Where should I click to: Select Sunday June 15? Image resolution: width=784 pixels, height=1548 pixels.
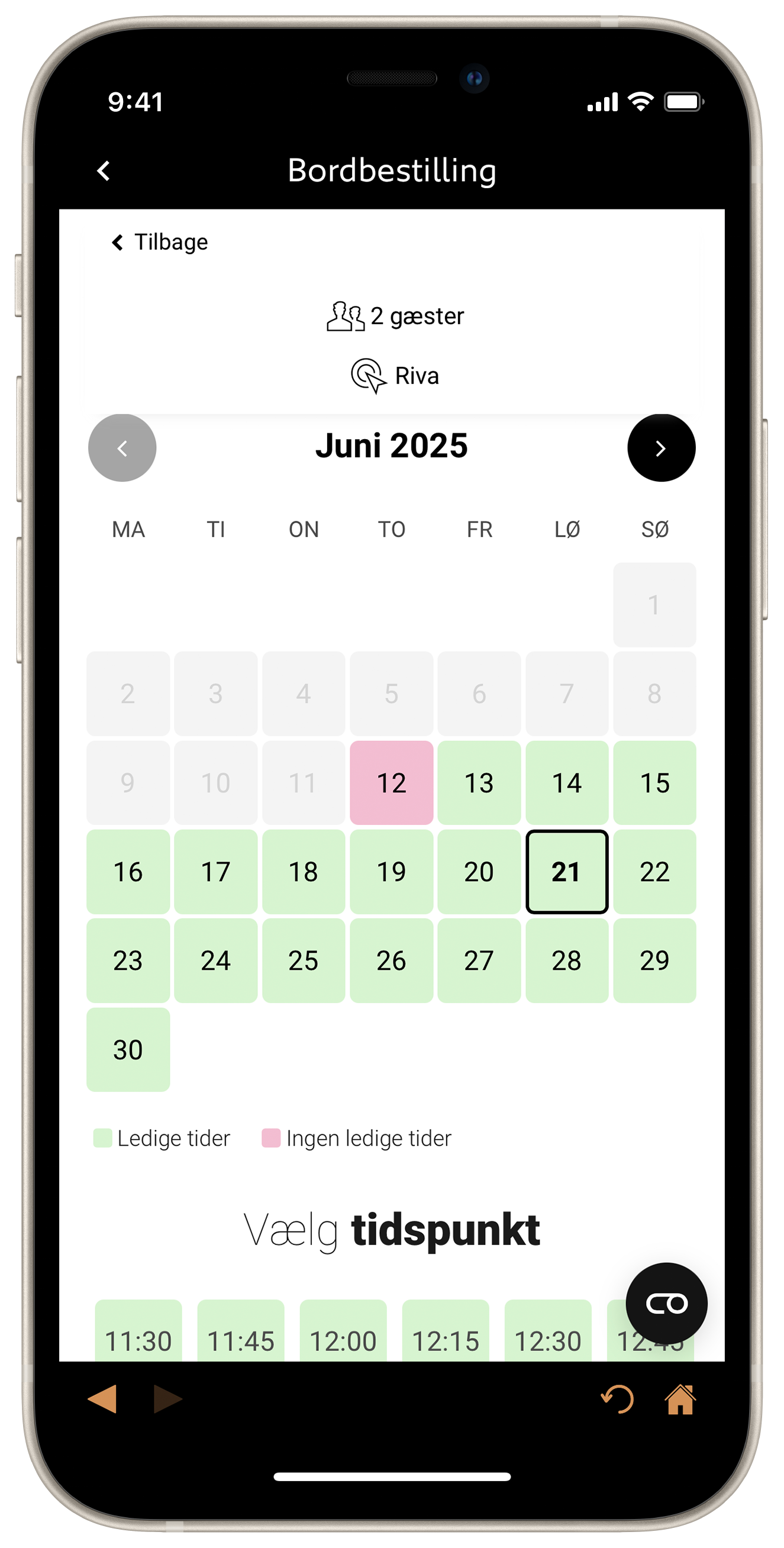coord(654,782)
